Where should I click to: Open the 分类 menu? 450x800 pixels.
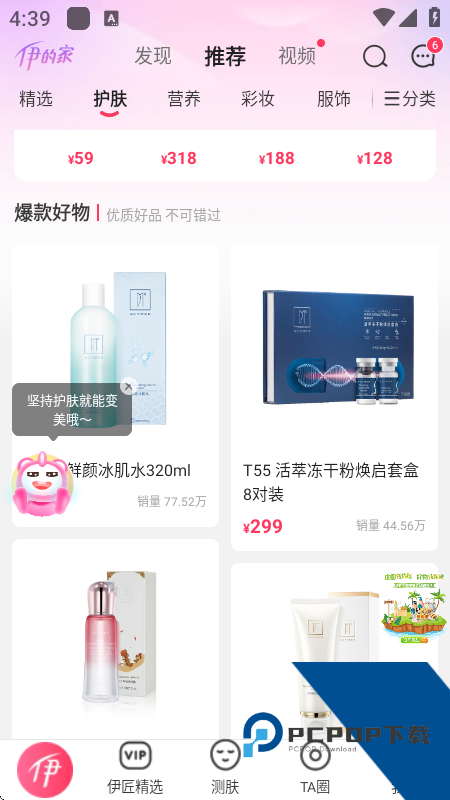[410, 98]
